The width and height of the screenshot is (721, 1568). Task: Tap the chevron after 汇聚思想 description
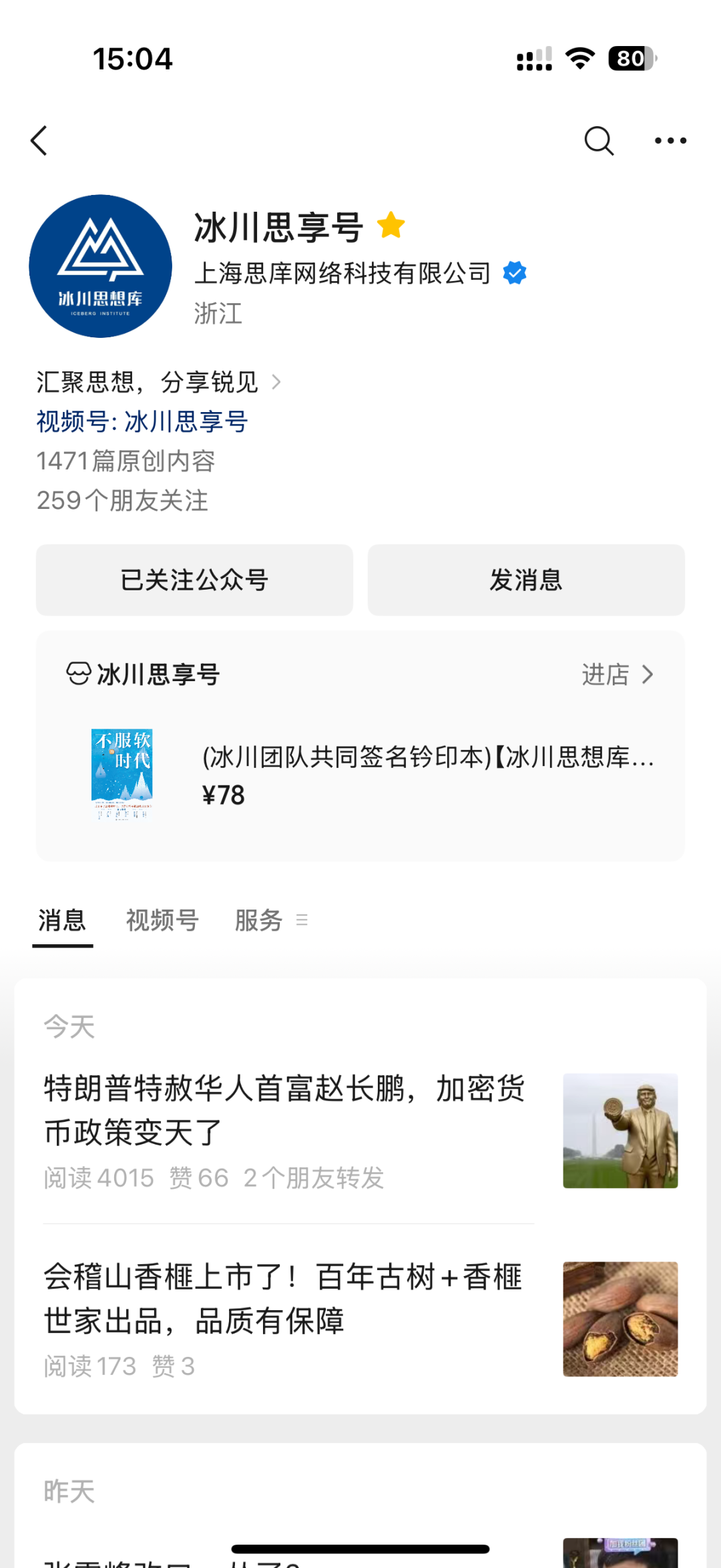(x=278, y=382)
